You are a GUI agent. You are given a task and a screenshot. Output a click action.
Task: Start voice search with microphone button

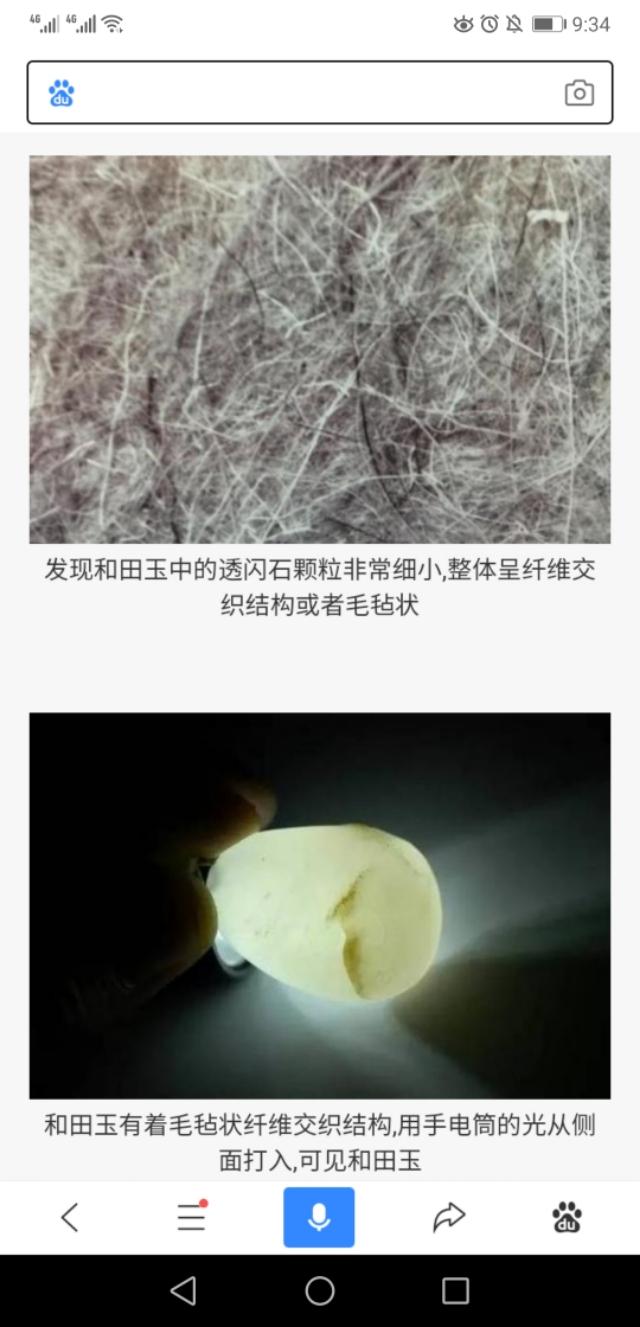(319, 1217)
